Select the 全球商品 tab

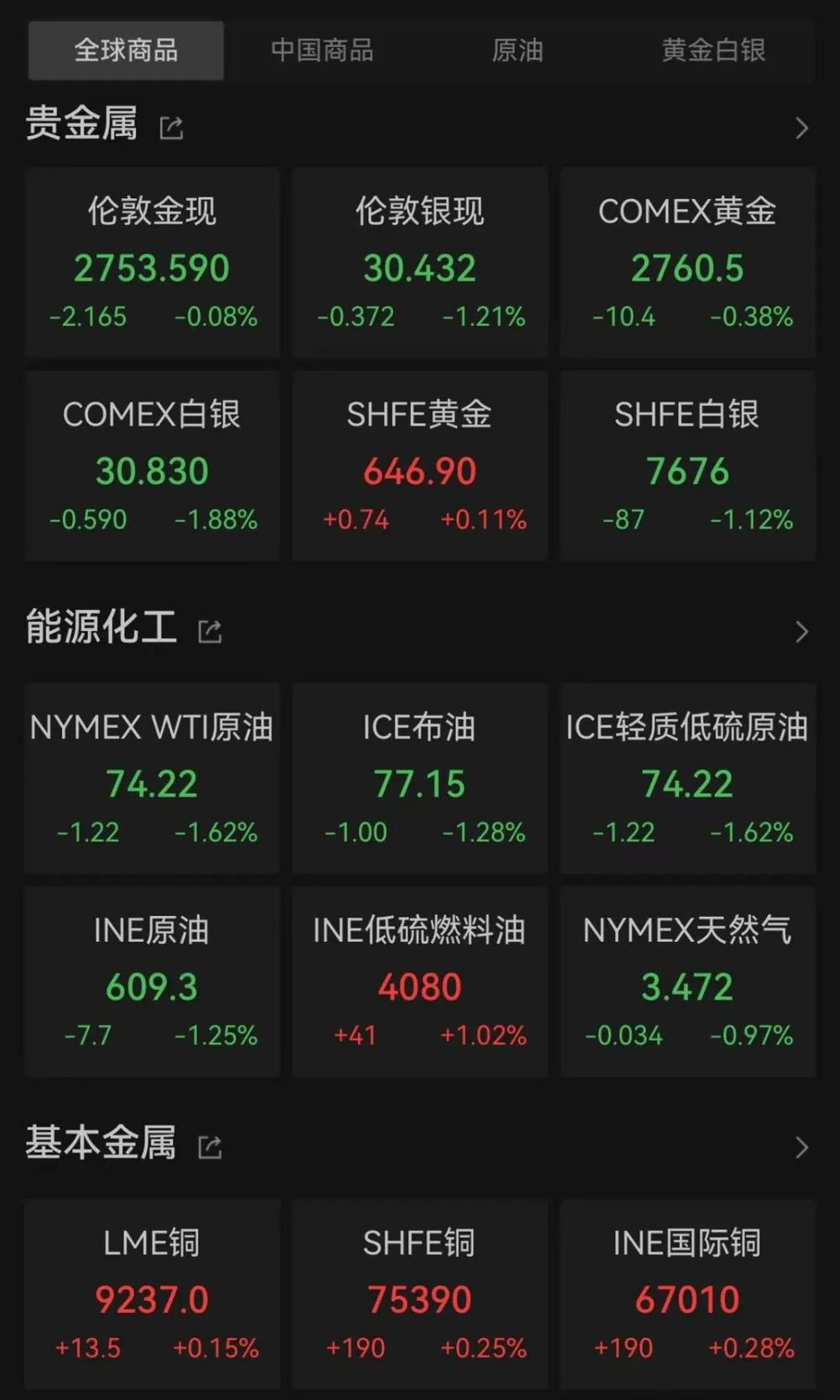coord(126,50)
